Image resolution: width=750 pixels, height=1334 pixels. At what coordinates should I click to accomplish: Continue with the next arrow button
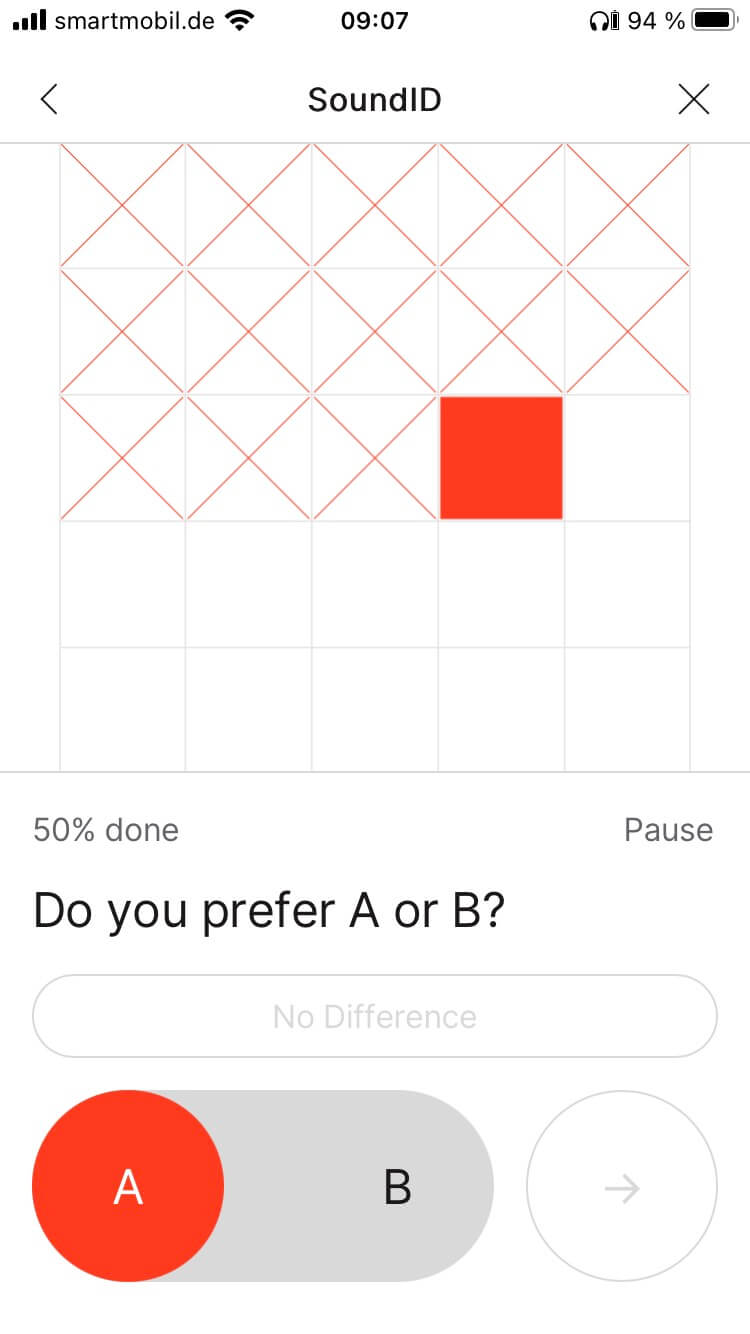pyautogui.click(x=622, y=1187)
